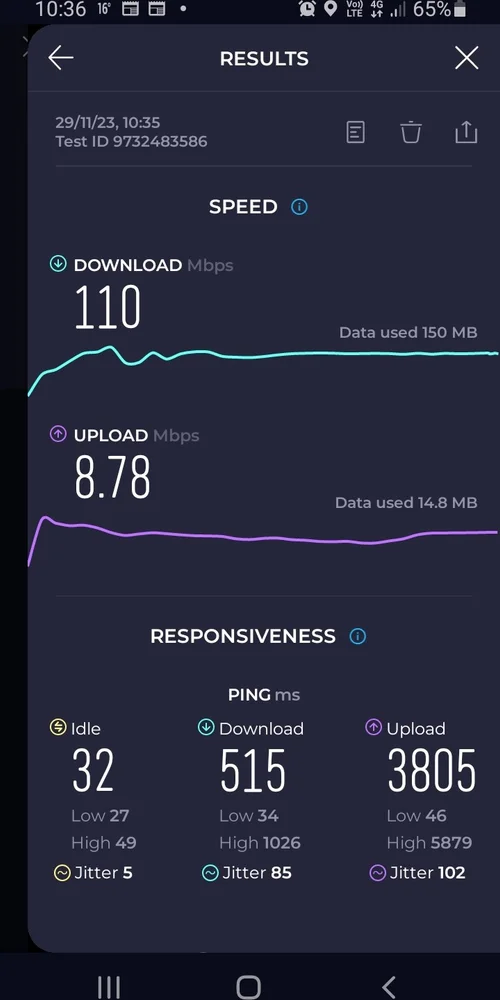The image size is (500, 1000).
Task: Go back using the arrow icon
Action: pyautogui.click(x=61, y=58)
